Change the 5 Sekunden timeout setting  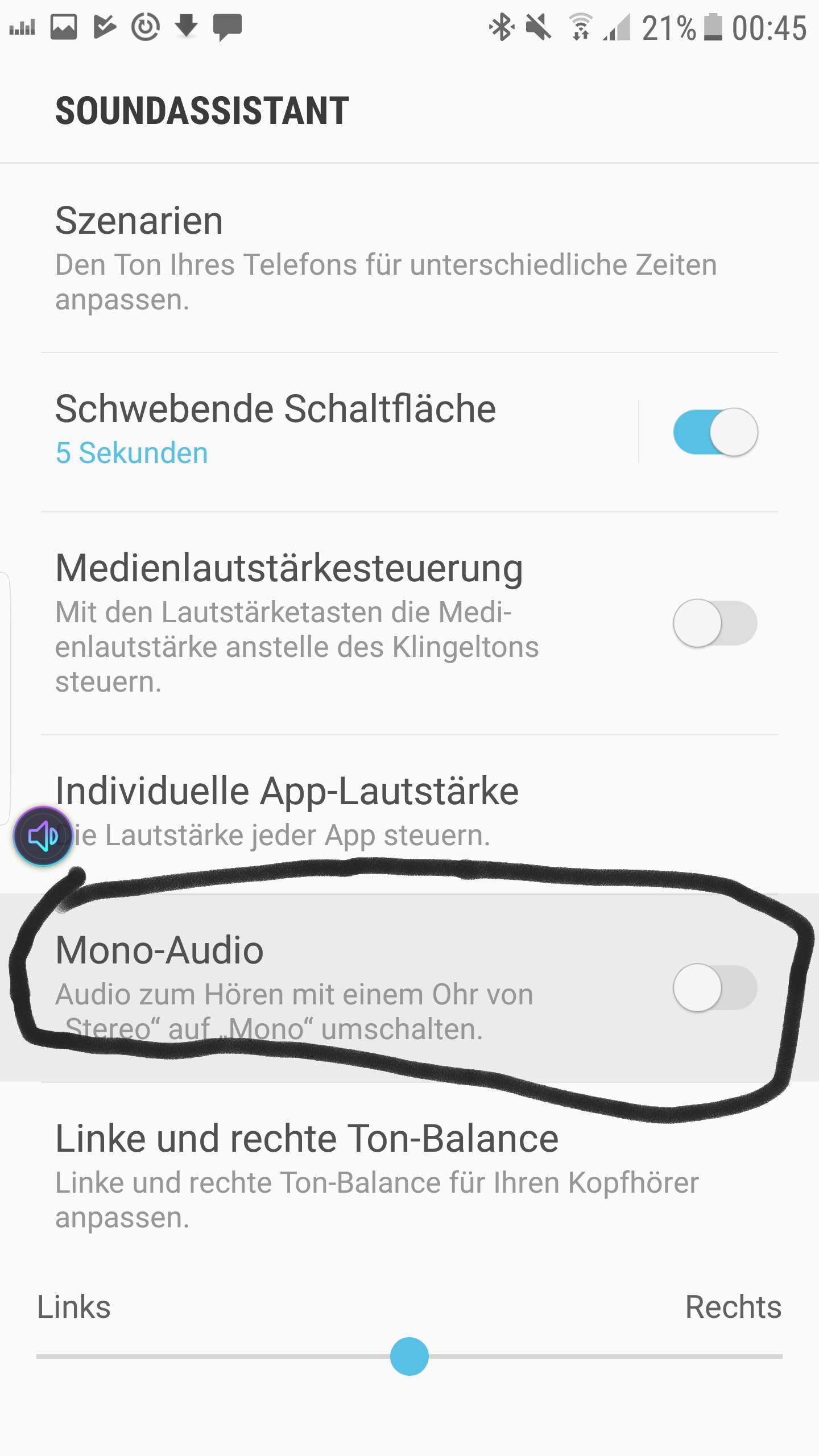(x=131, y=453)
